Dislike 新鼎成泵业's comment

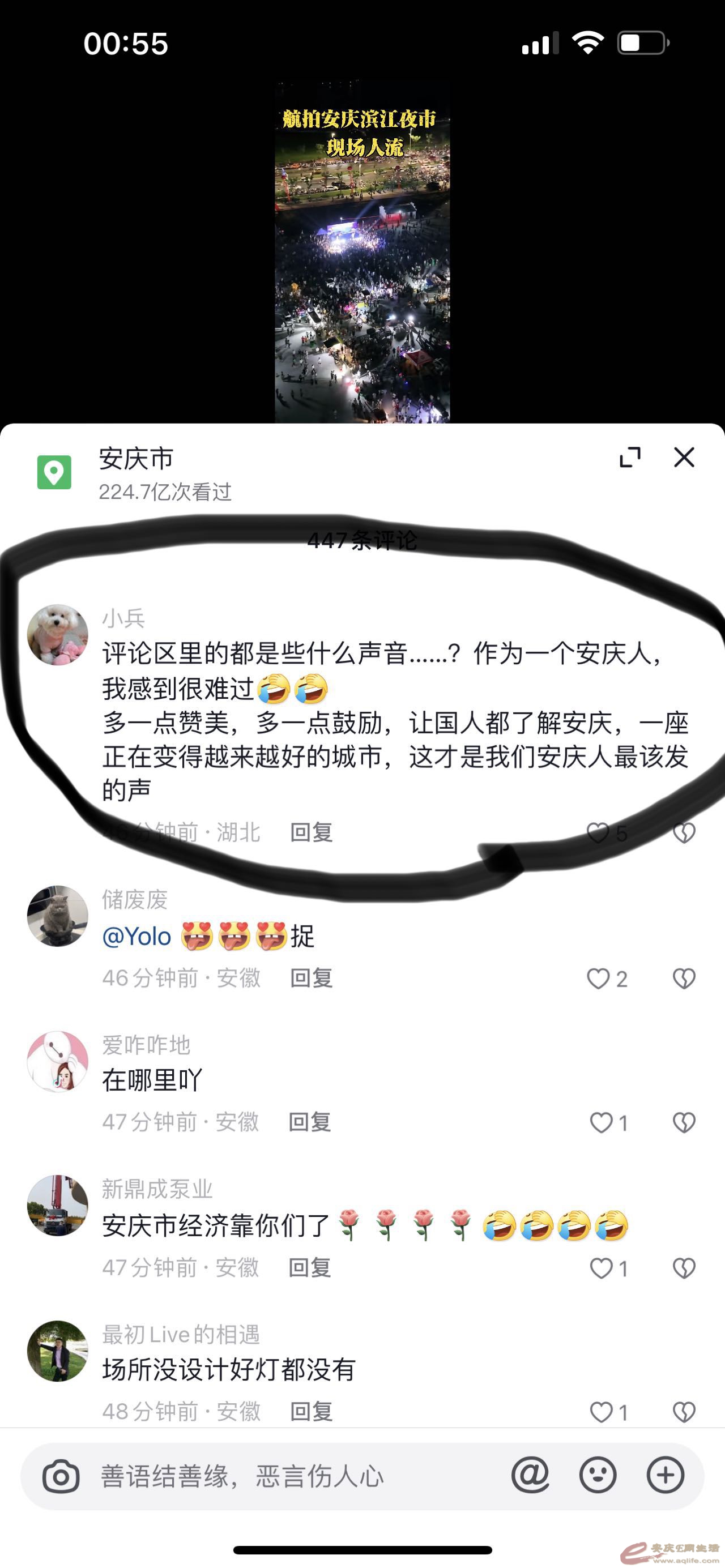(x=684, y=1268)
